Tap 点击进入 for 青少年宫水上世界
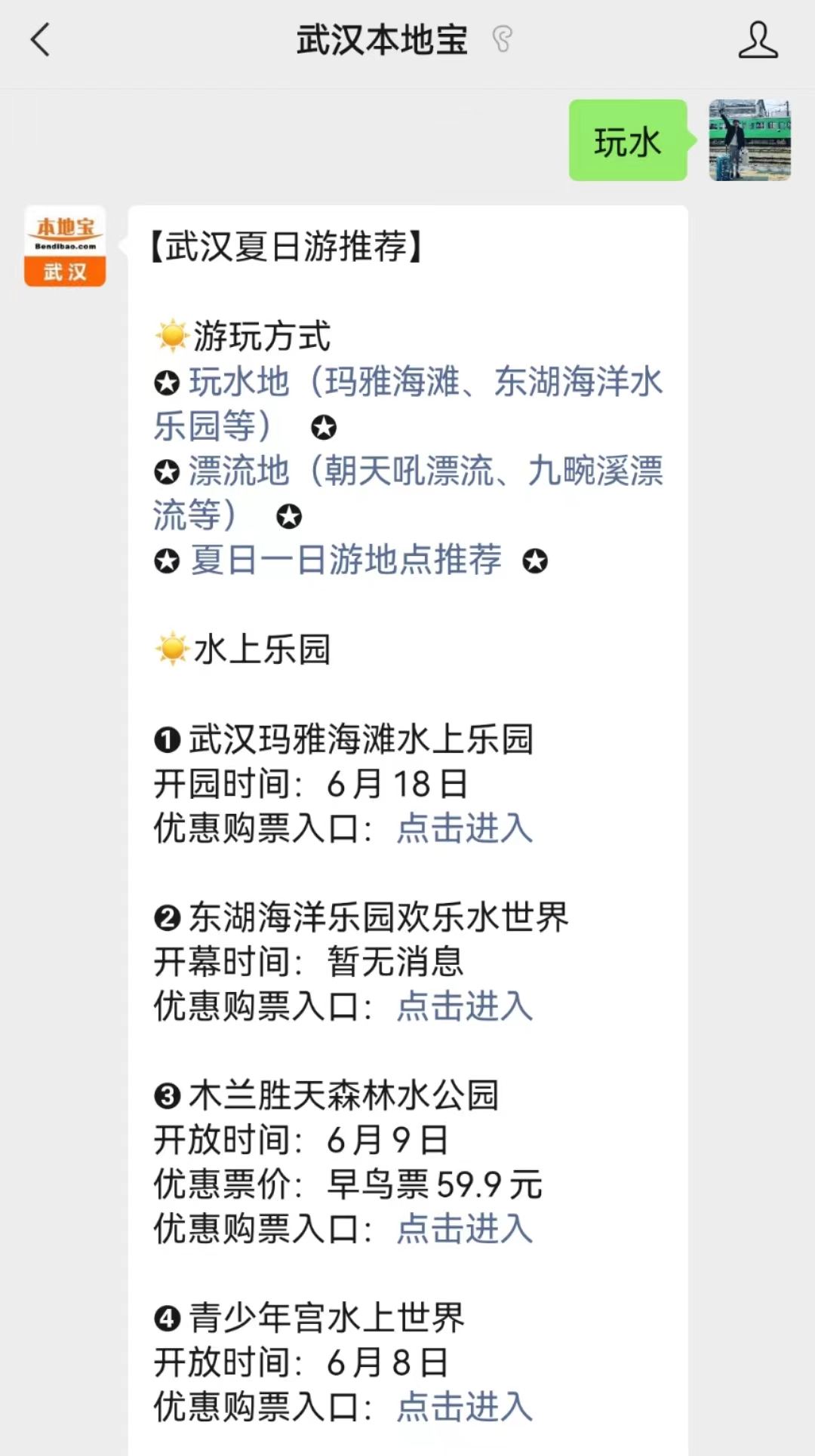Screen dimensions: 815x1456 [x=465, y=1406]
